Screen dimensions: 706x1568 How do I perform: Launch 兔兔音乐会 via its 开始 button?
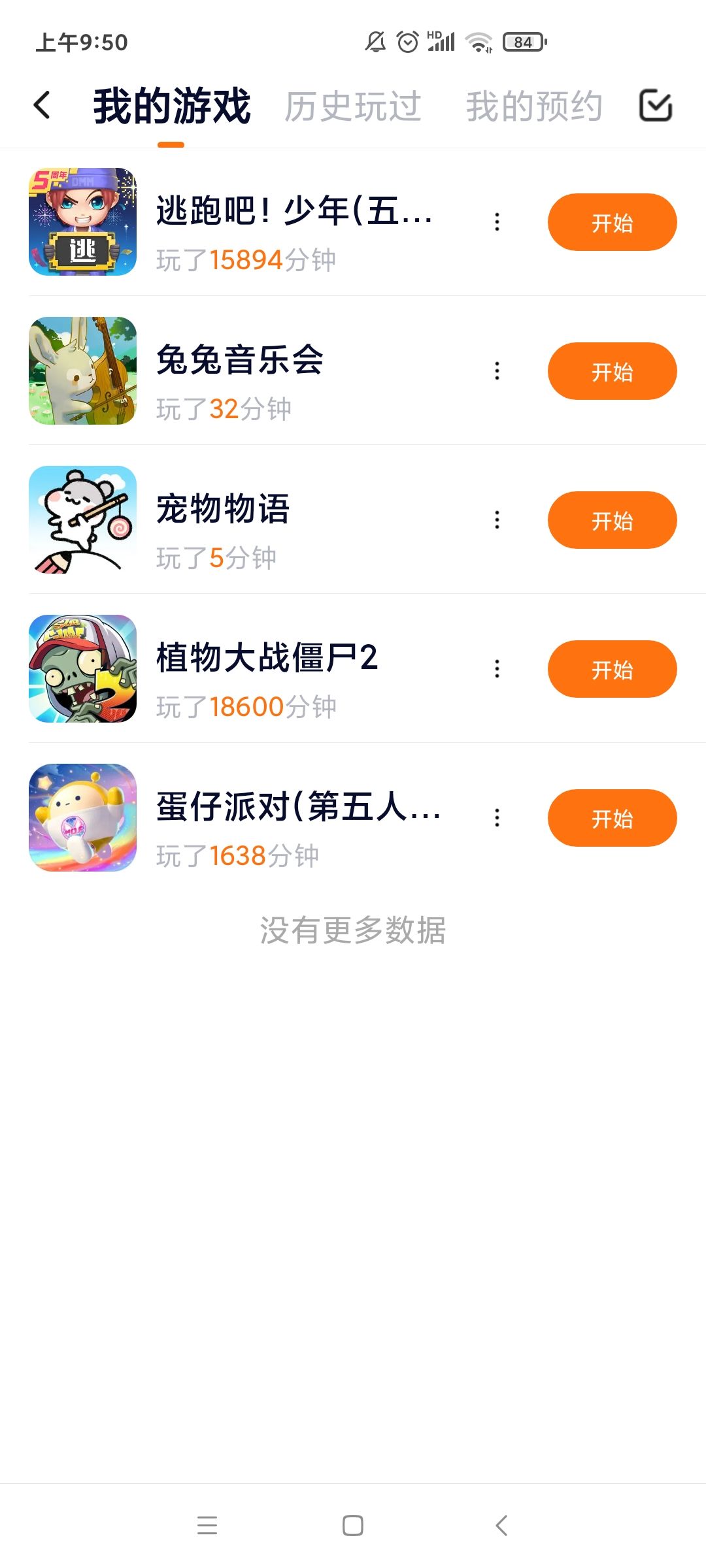pyautogui.click(x=612, y=371)
